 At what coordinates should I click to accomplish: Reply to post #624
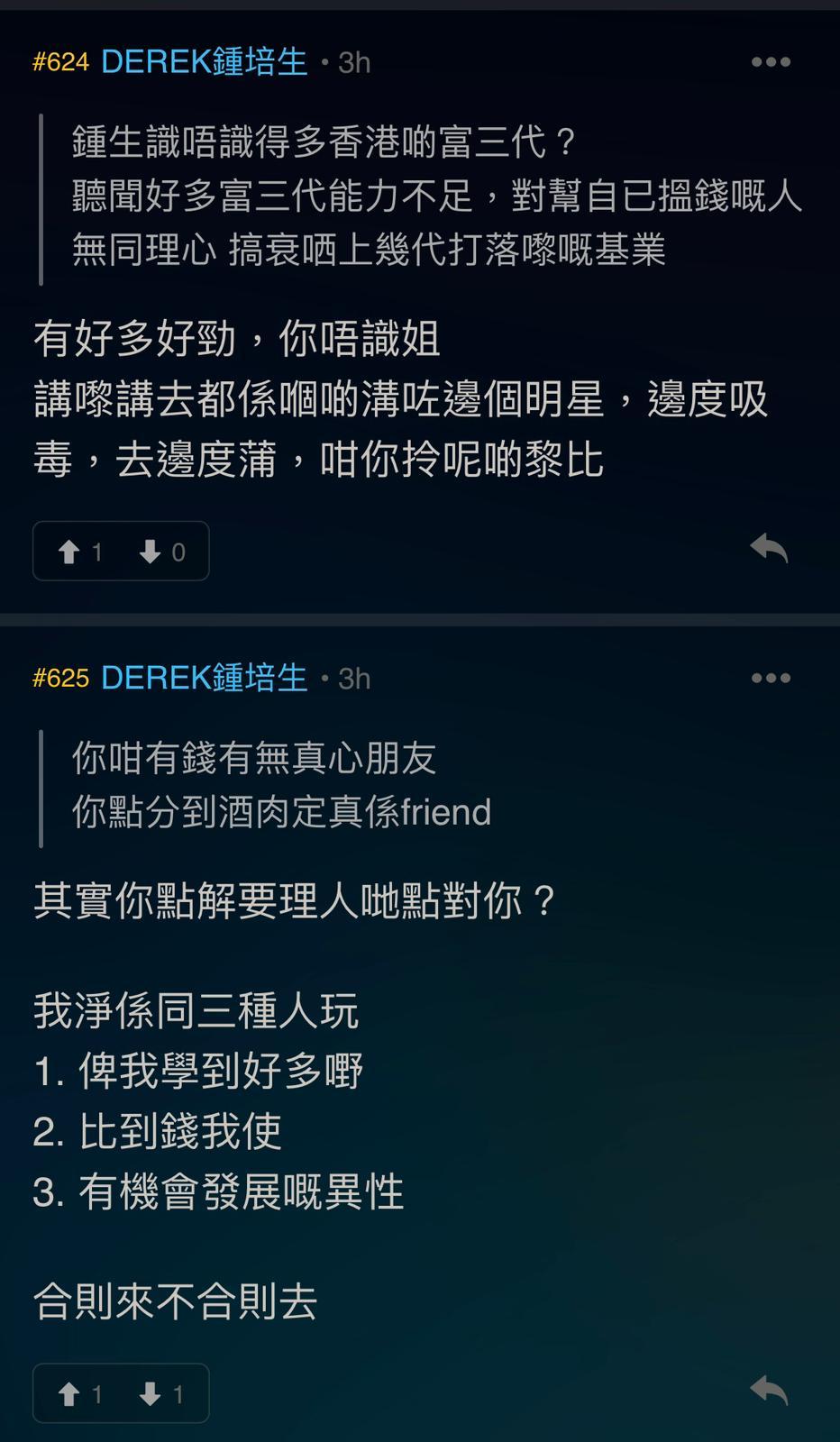[x=769, y=548]
